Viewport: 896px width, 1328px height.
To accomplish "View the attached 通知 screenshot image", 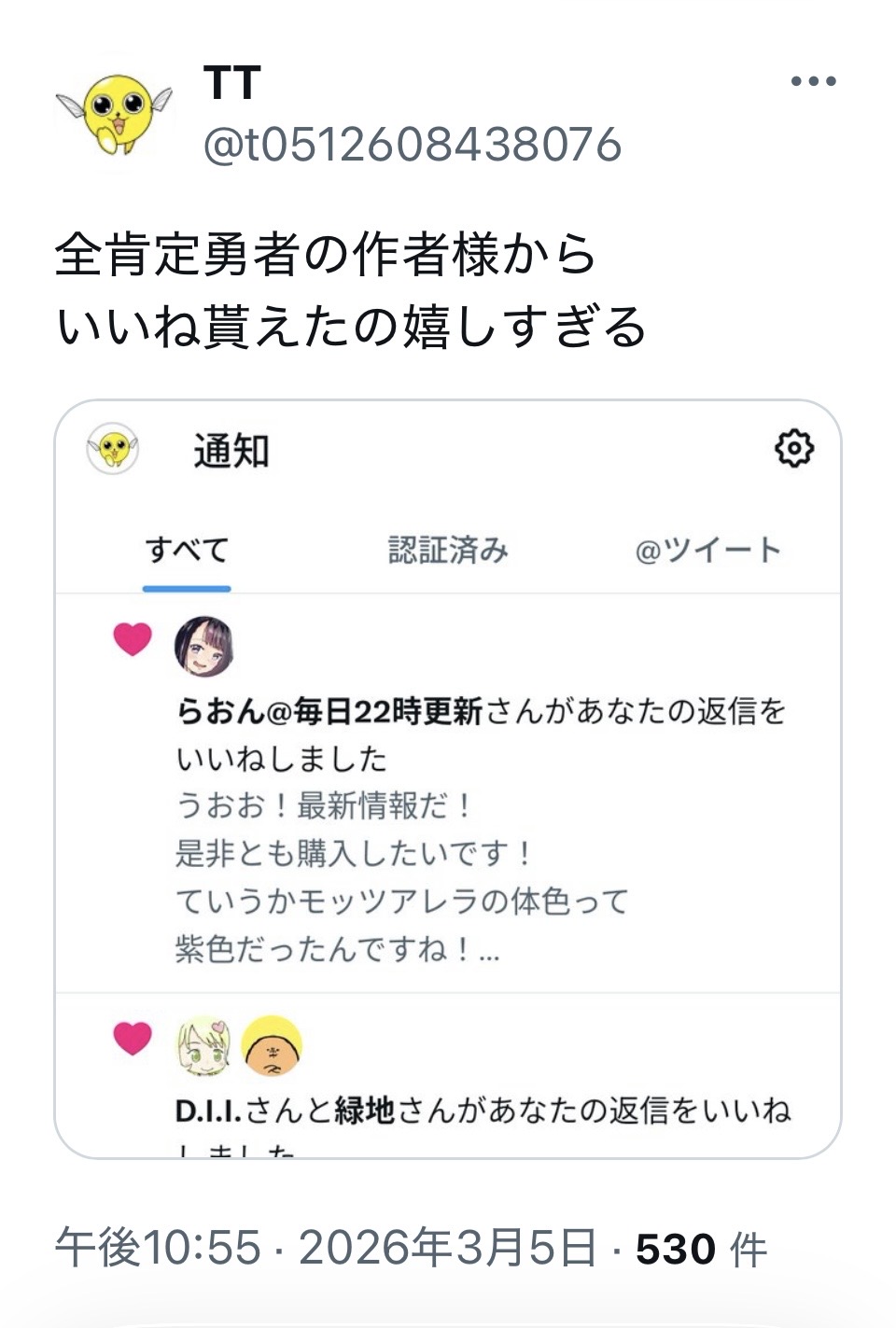I will pos(447,778).
